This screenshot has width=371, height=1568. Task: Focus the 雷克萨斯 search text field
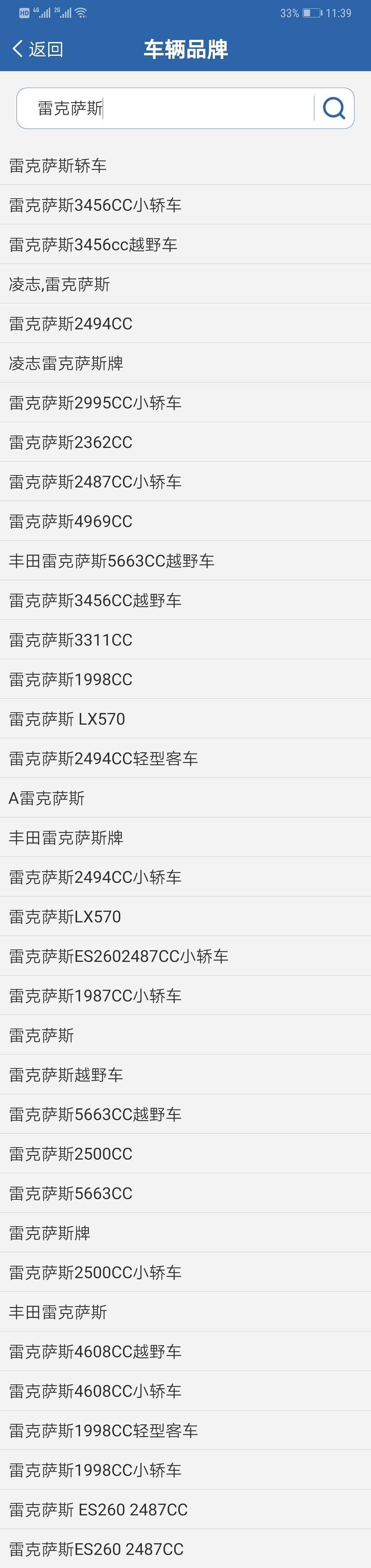click(x=164, y=108)
